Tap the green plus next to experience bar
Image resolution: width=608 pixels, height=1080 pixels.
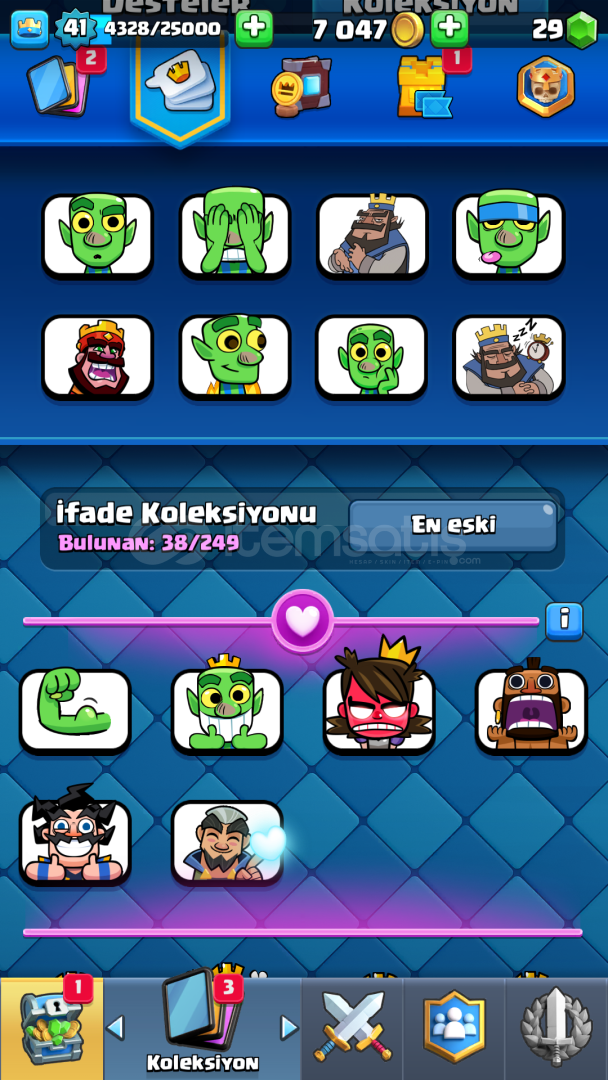point(254,29)
